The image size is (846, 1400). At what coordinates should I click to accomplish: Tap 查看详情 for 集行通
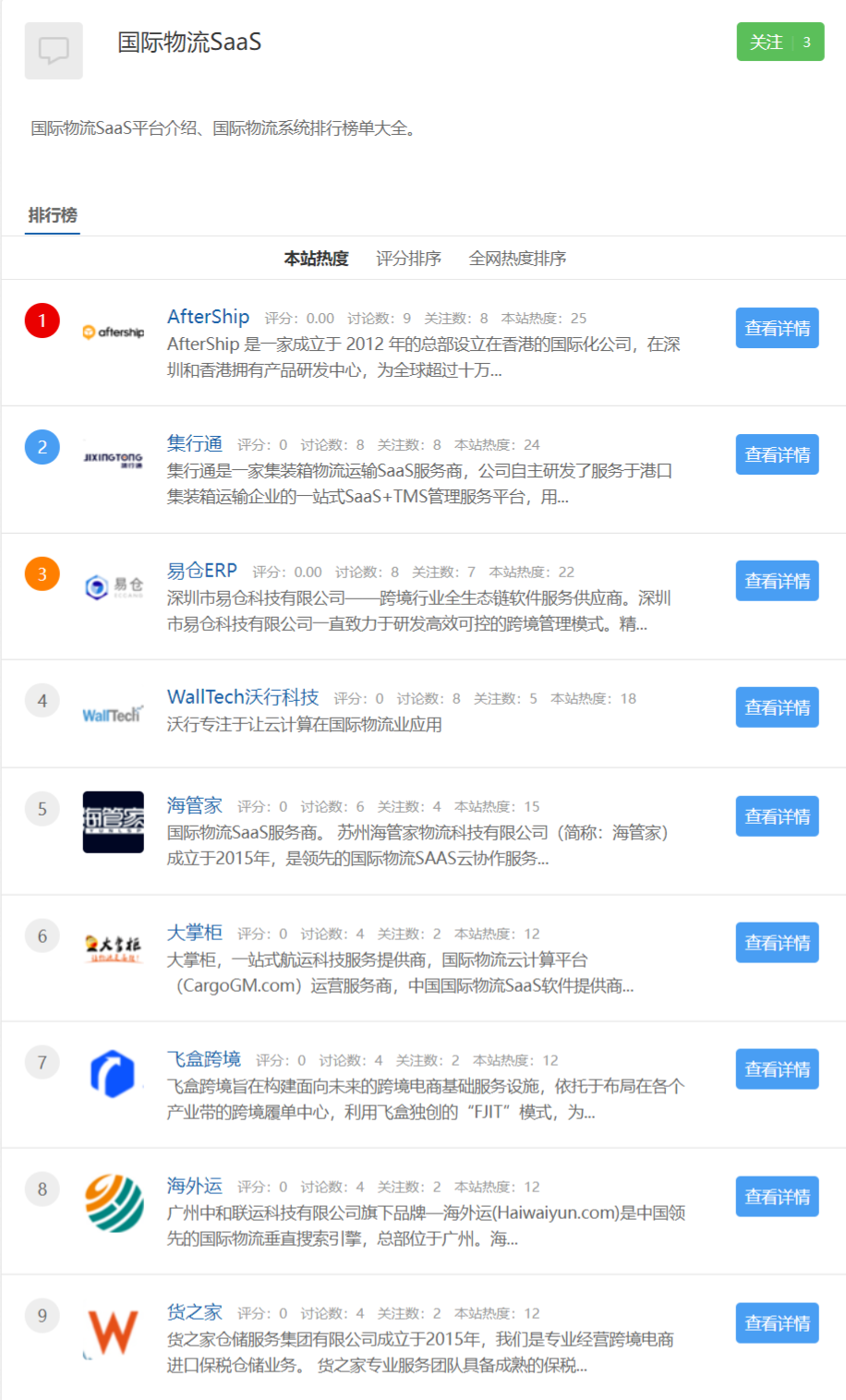click(x=777, y=454)
